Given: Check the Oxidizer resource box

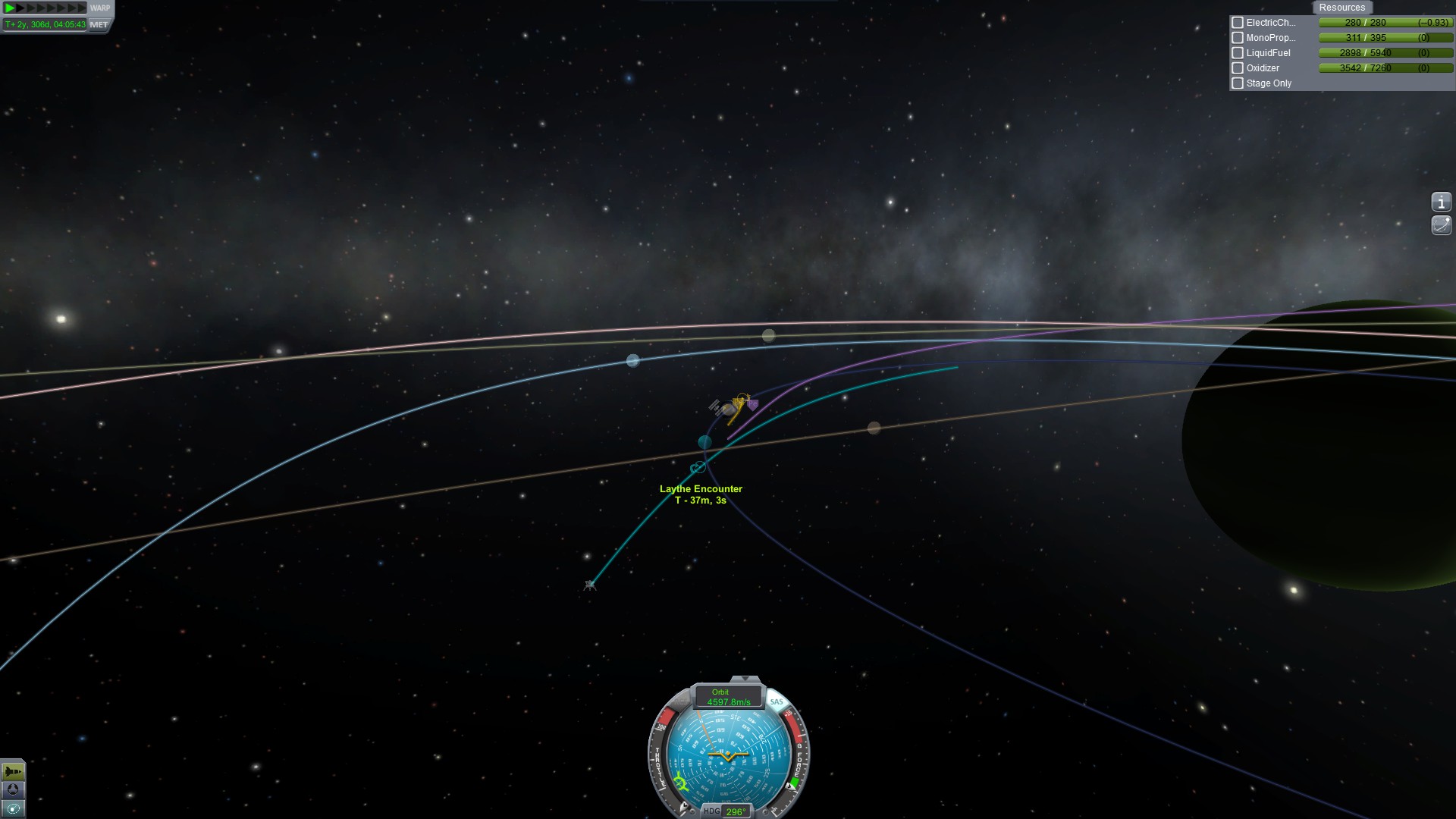Looking at the screenshot, I should click(x=1238, y=68).
